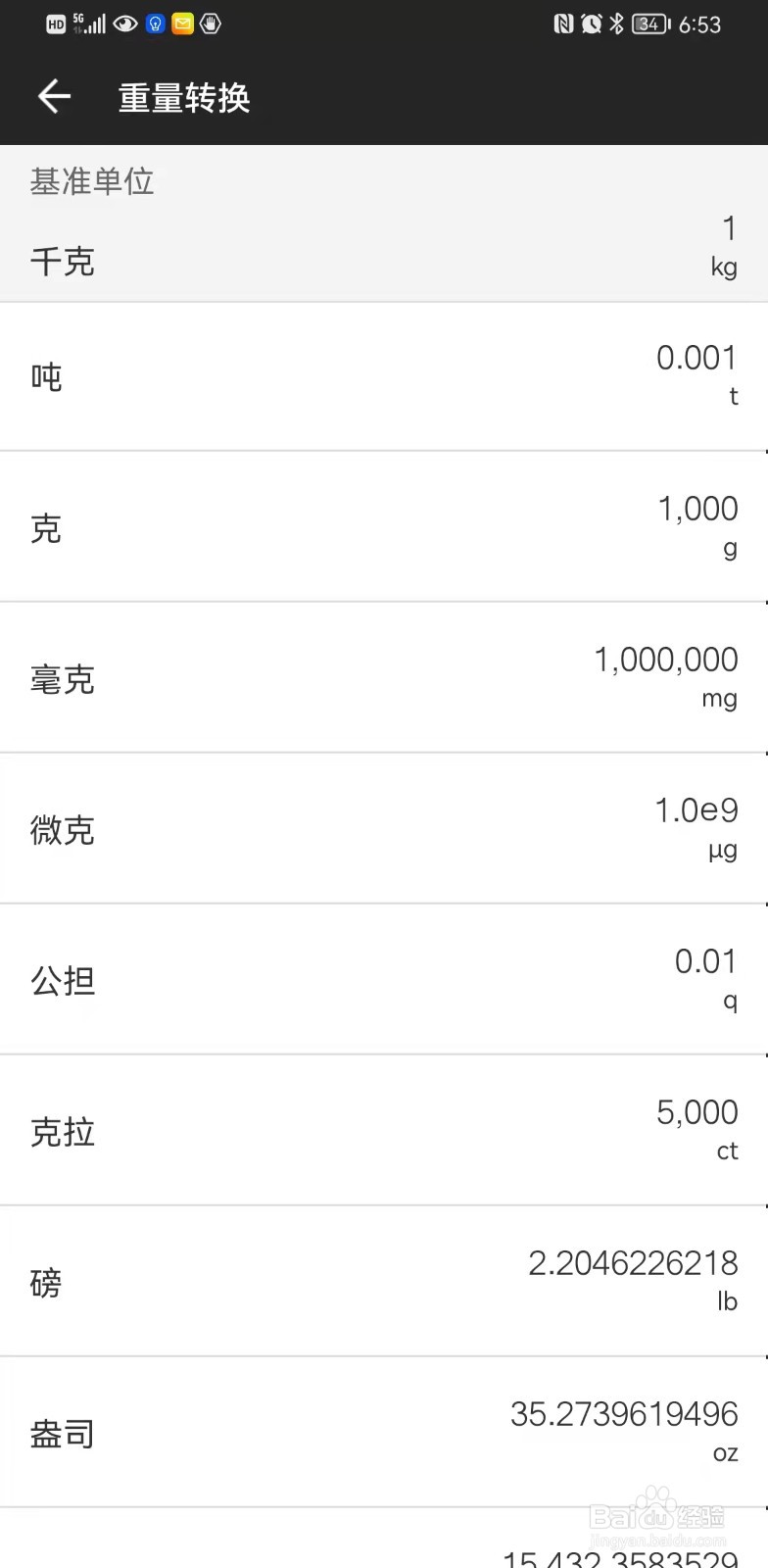768x1568 pixels.
Task: Tap the NFC status icon
Action: 562,24
